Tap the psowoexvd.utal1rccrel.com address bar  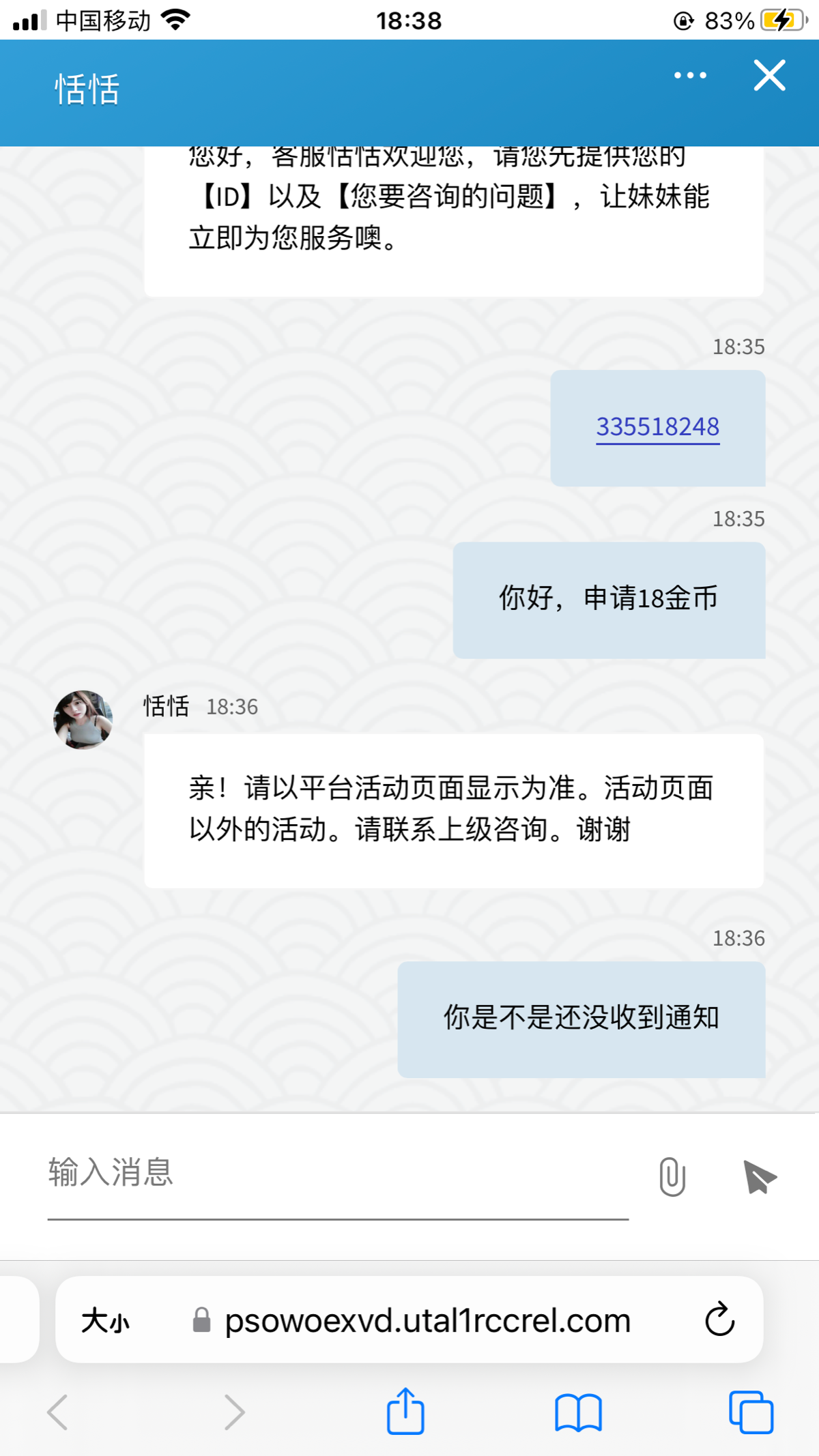tap(427, 1321)
